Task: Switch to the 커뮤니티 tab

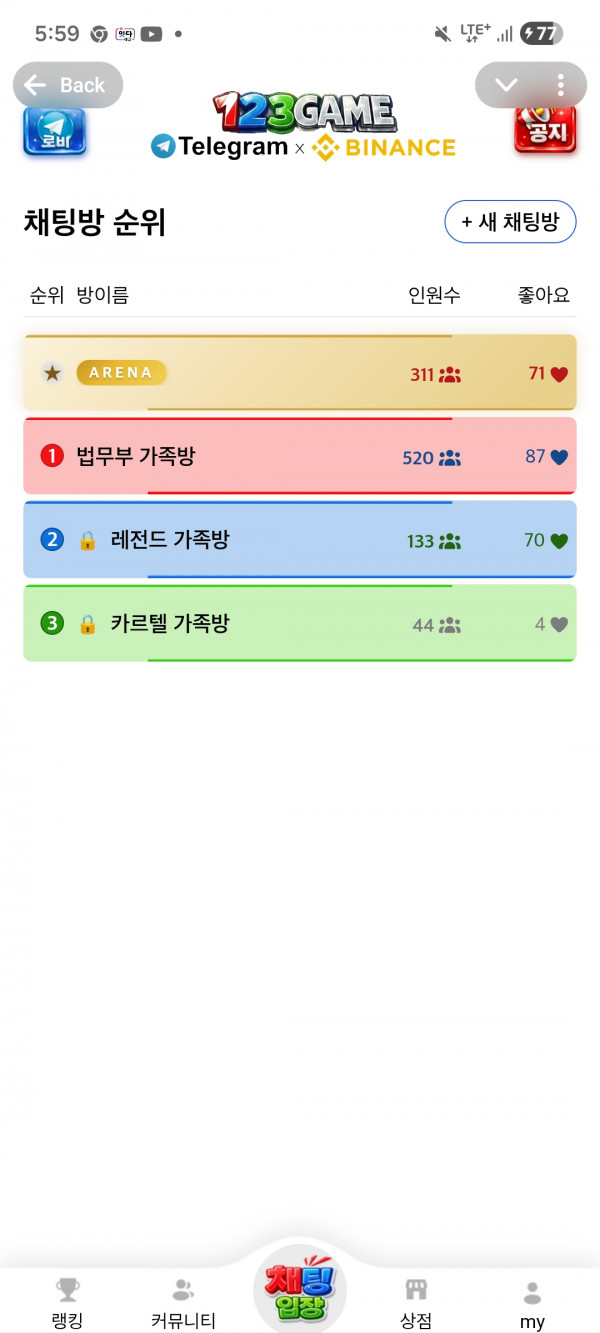Action: coord(183,1304)
